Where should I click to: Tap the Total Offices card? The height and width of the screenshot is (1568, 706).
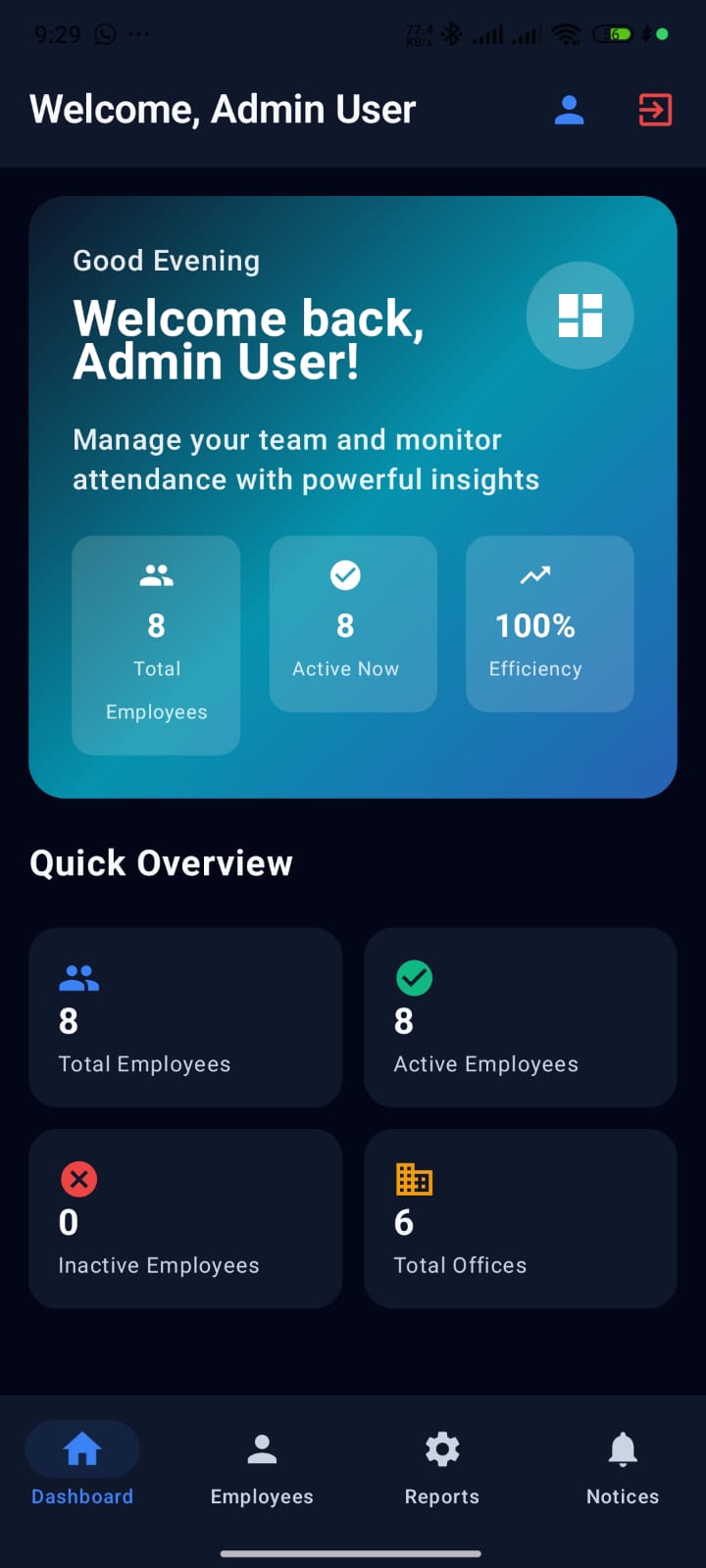520,1218
